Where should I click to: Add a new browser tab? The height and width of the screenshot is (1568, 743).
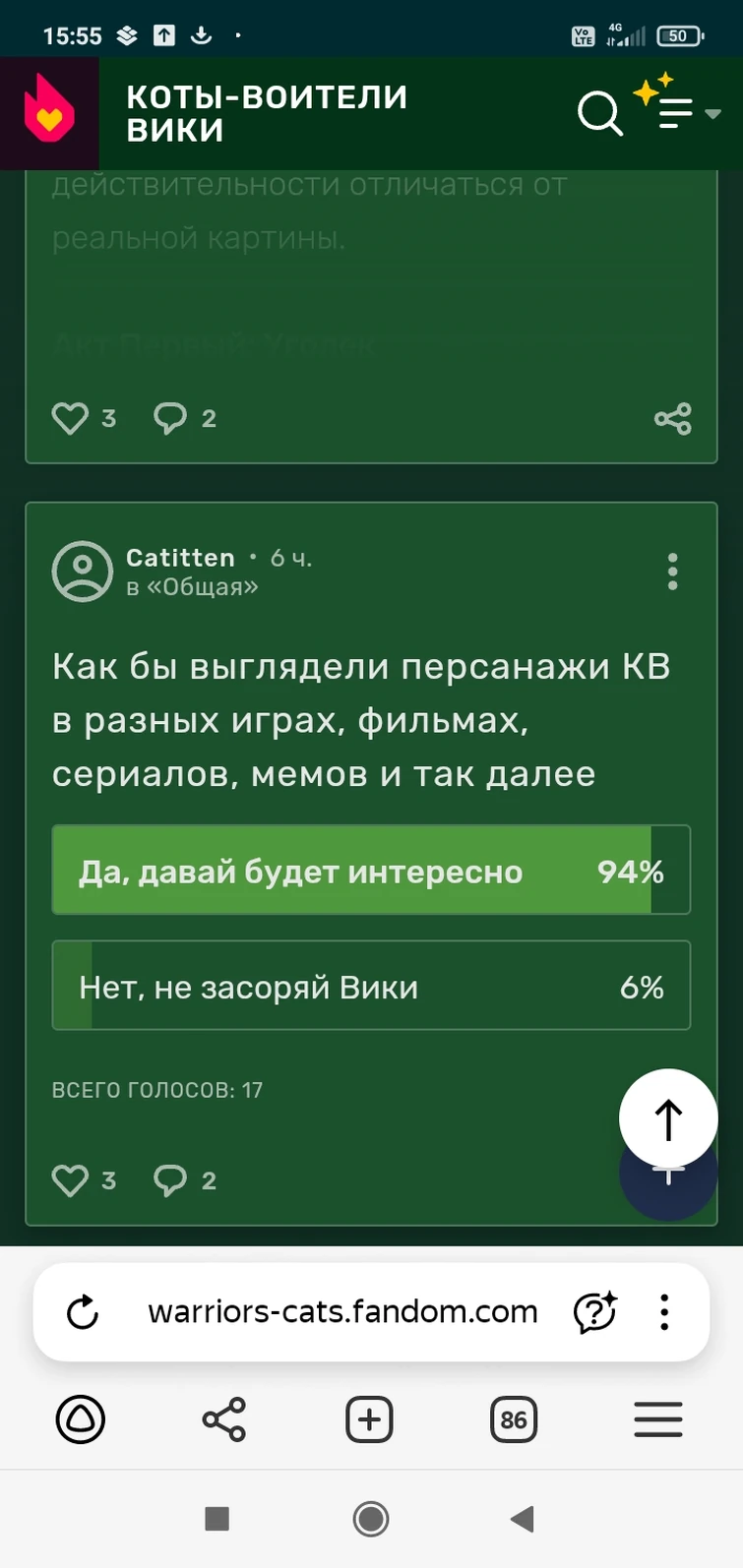coord(369,1419)
